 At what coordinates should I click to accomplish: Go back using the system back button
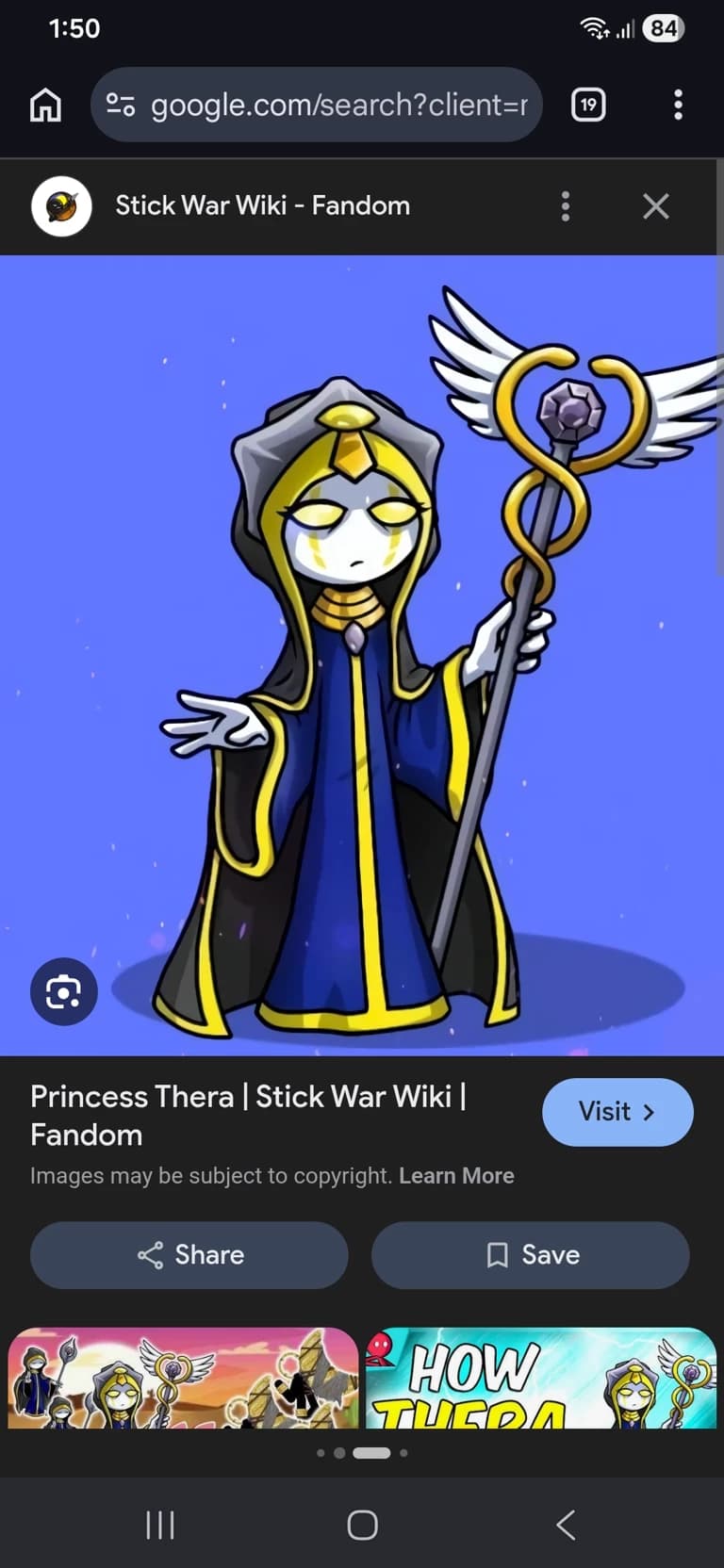(566, 1525)
